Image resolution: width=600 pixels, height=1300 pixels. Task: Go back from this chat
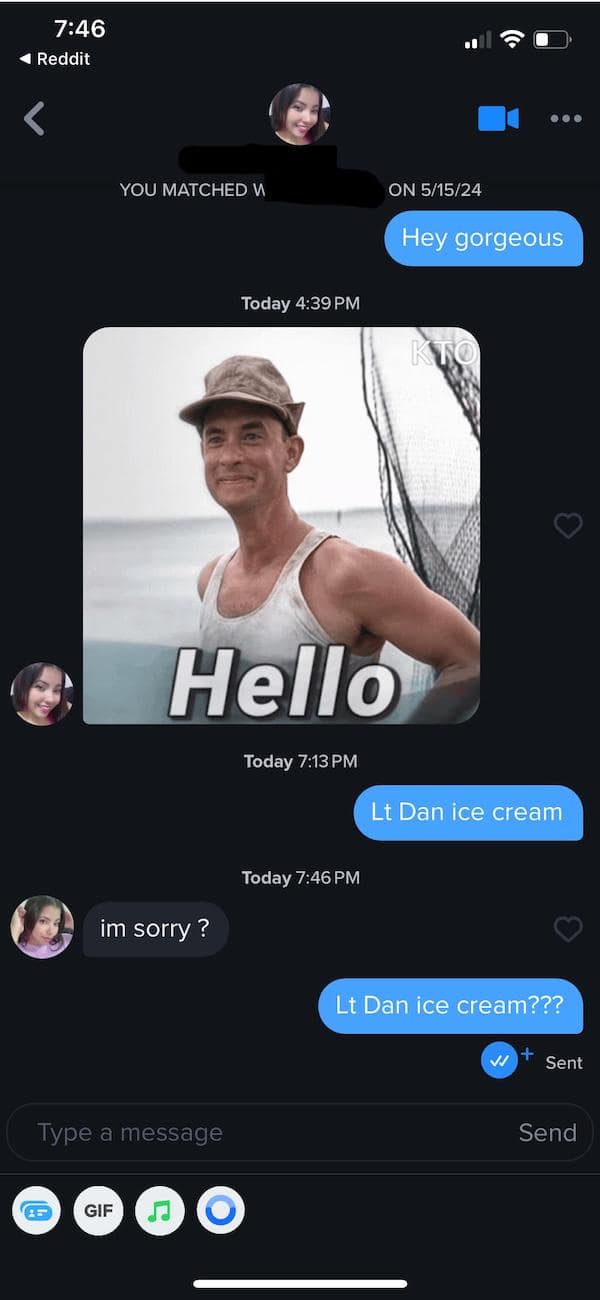point(34,119)
